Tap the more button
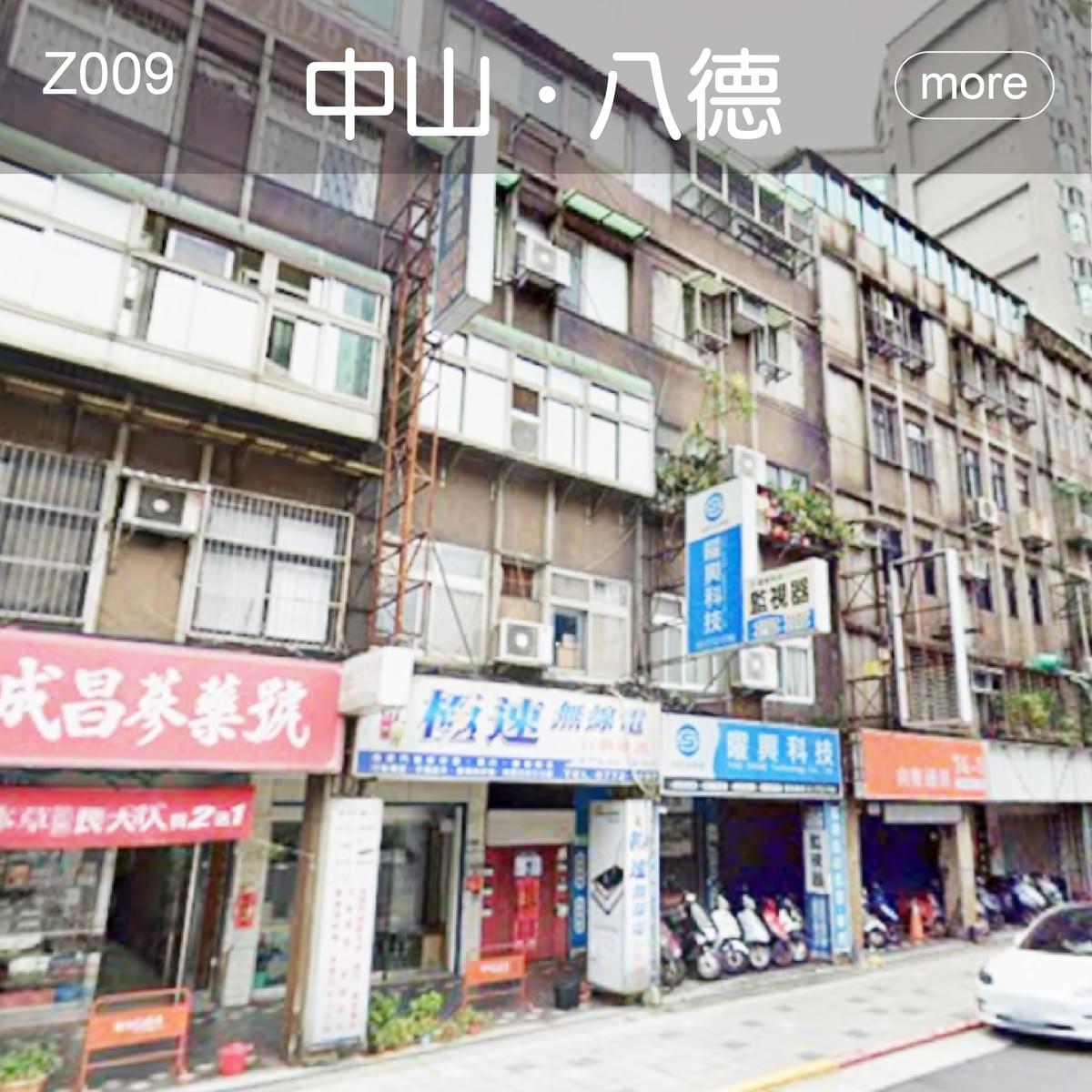Screen dimensions: 1092x1092 (x=974, y=85)
